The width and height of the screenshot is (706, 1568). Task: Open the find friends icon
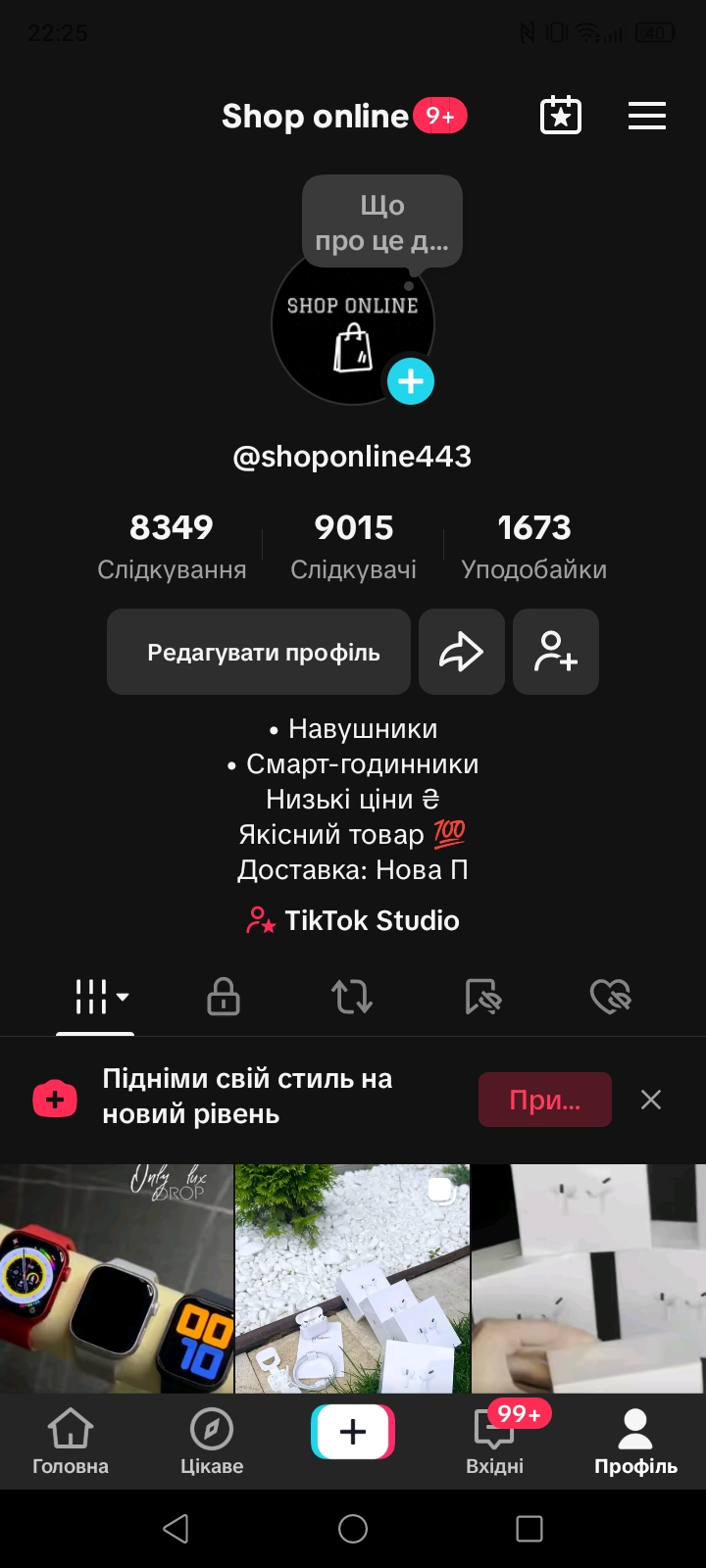point(555,652)
